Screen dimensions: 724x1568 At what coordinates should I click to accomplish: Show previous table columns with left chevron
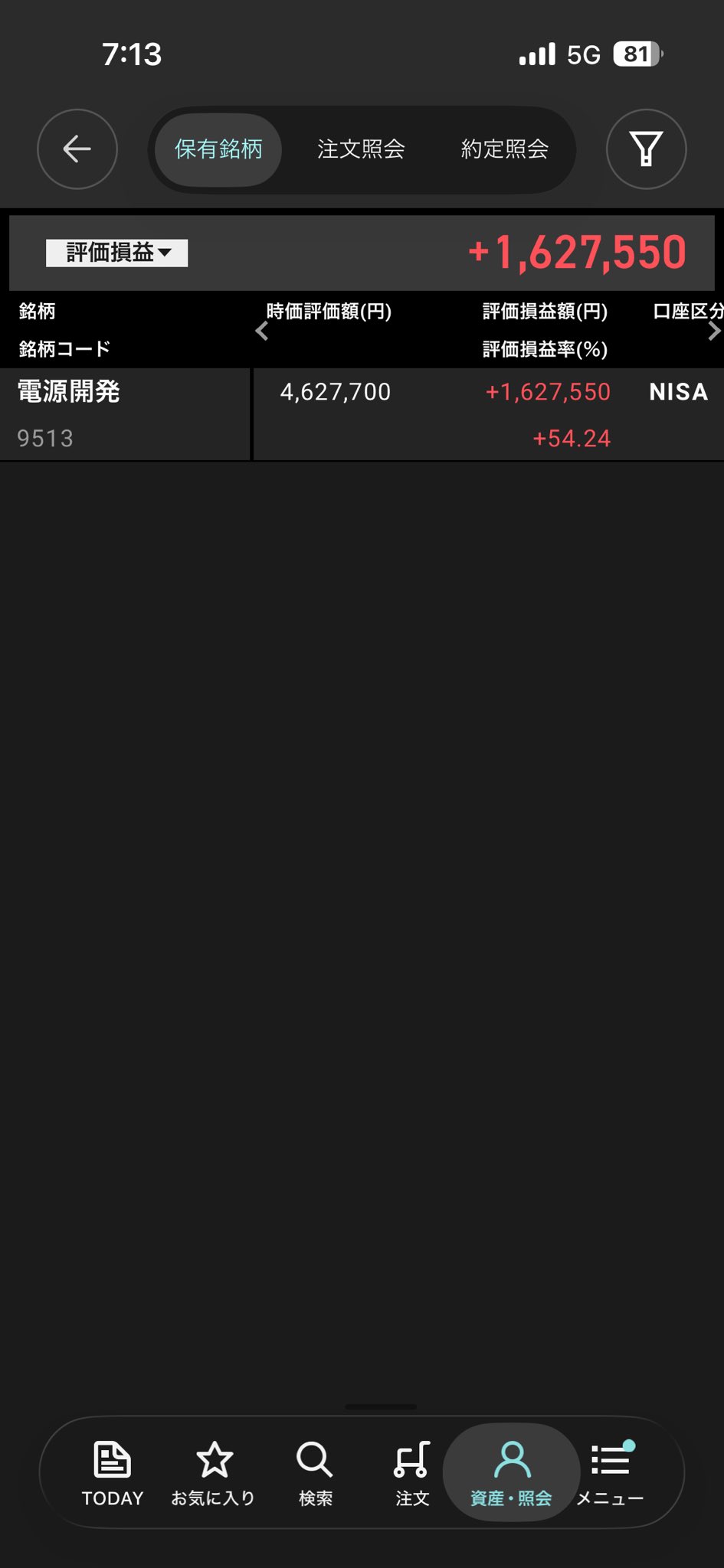pos(262,331)
